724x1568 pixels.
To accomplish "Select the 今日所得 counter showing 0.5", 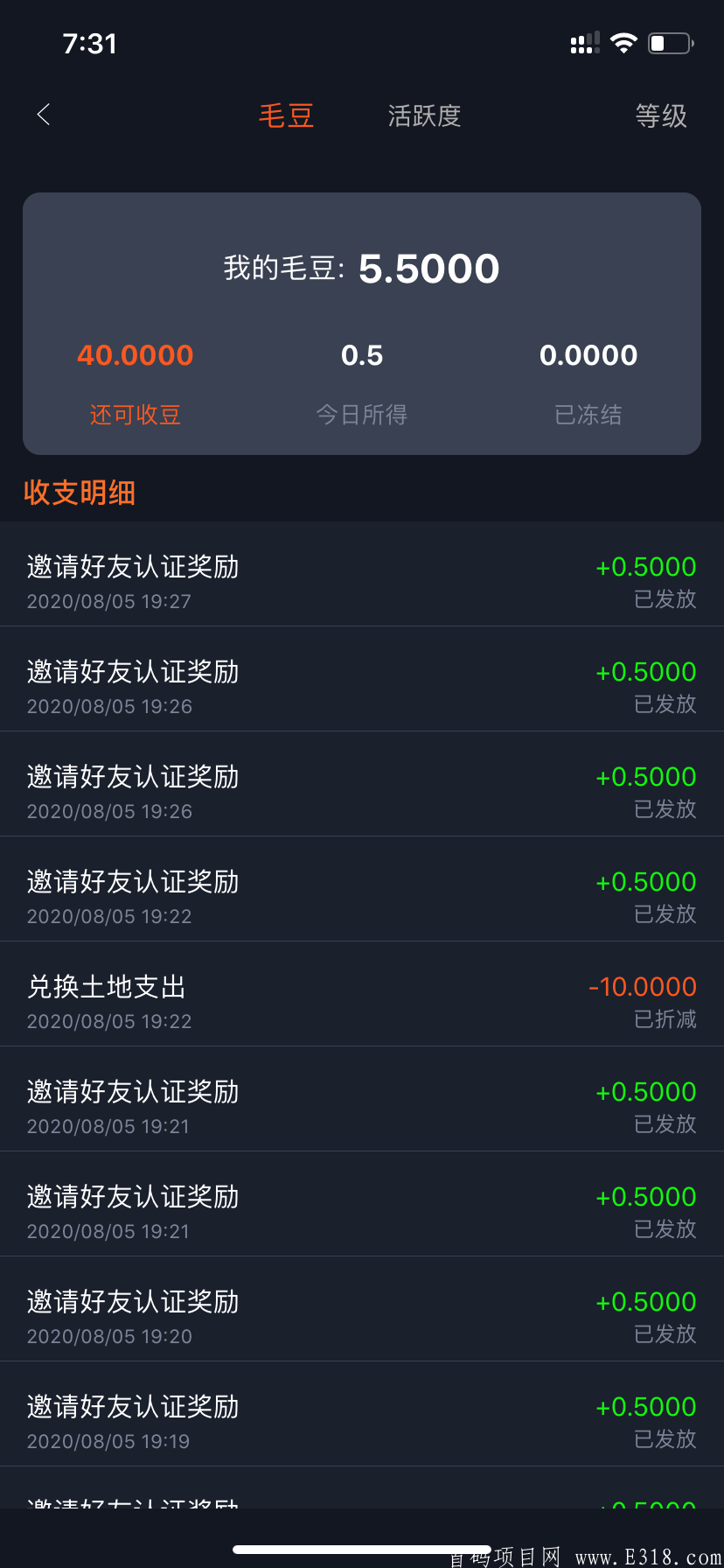I will pos(361,355).
